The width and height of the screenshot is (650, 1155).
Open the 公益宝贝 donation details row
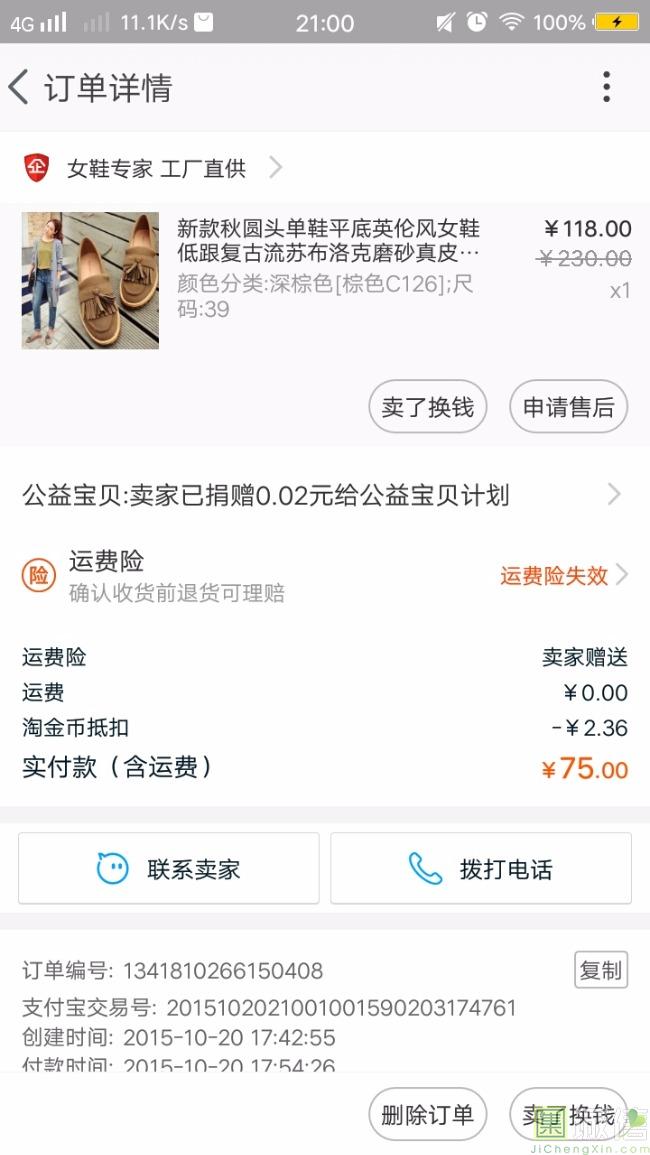pyautogui.click(x=324, y=494)
